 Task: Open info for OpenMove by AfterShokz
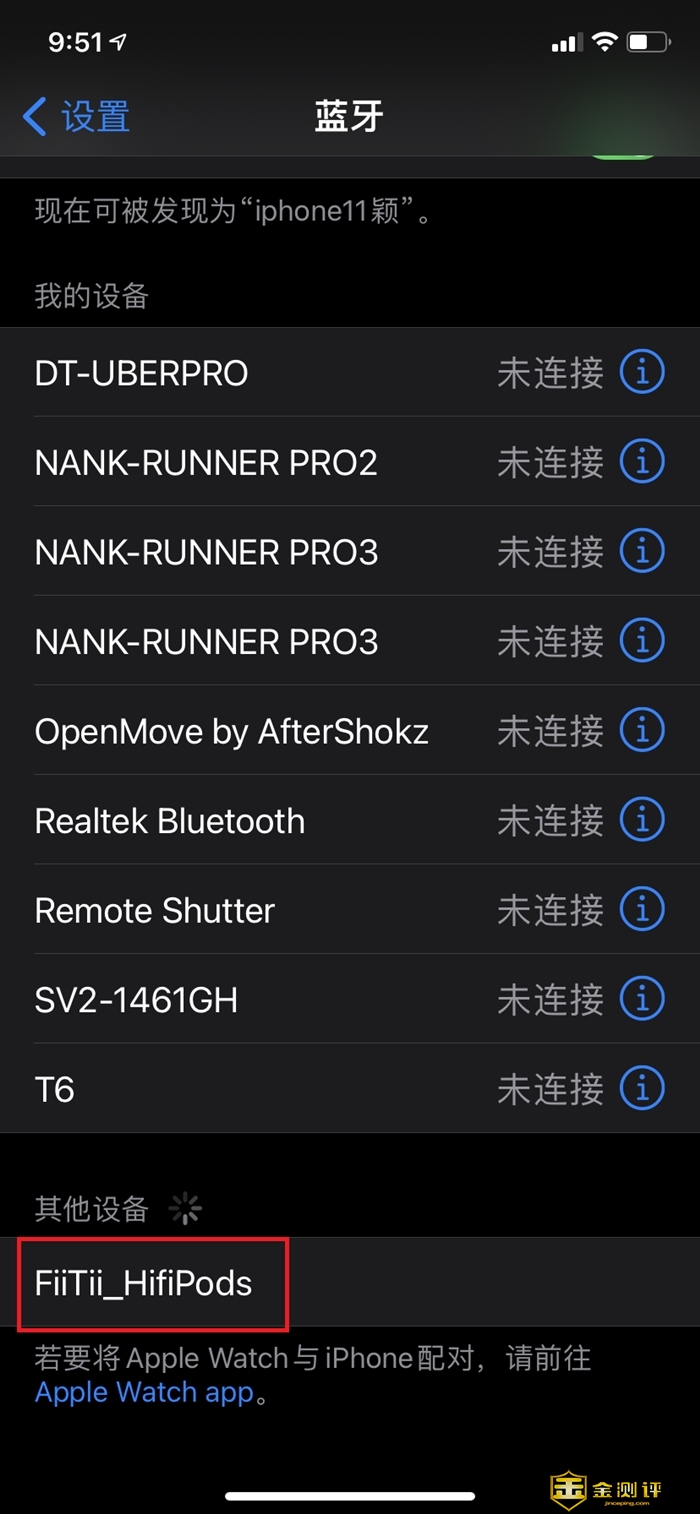tap(642, 731)
